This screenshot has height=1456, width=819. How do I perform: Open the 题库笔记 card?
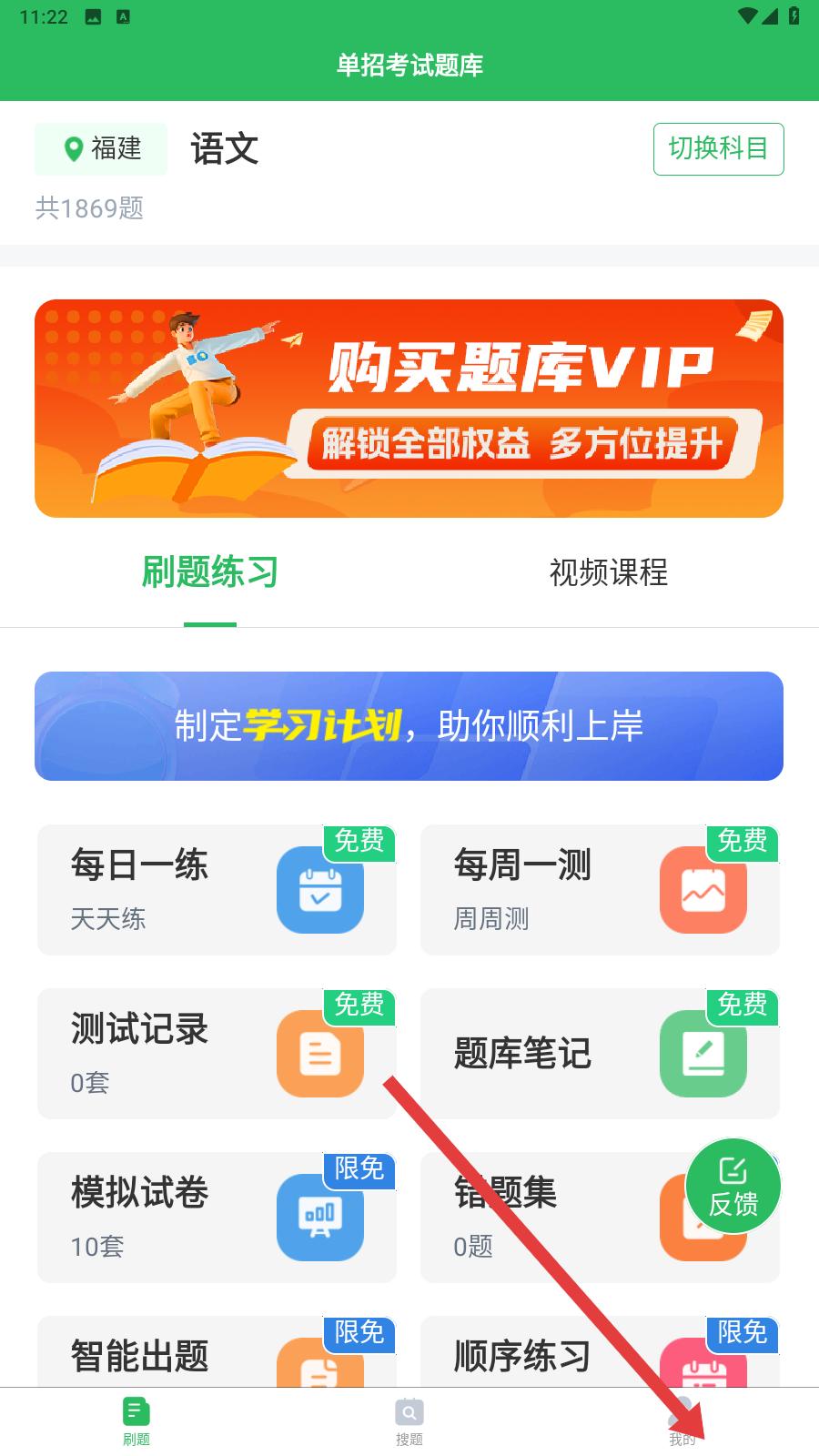click(600, 1054)
